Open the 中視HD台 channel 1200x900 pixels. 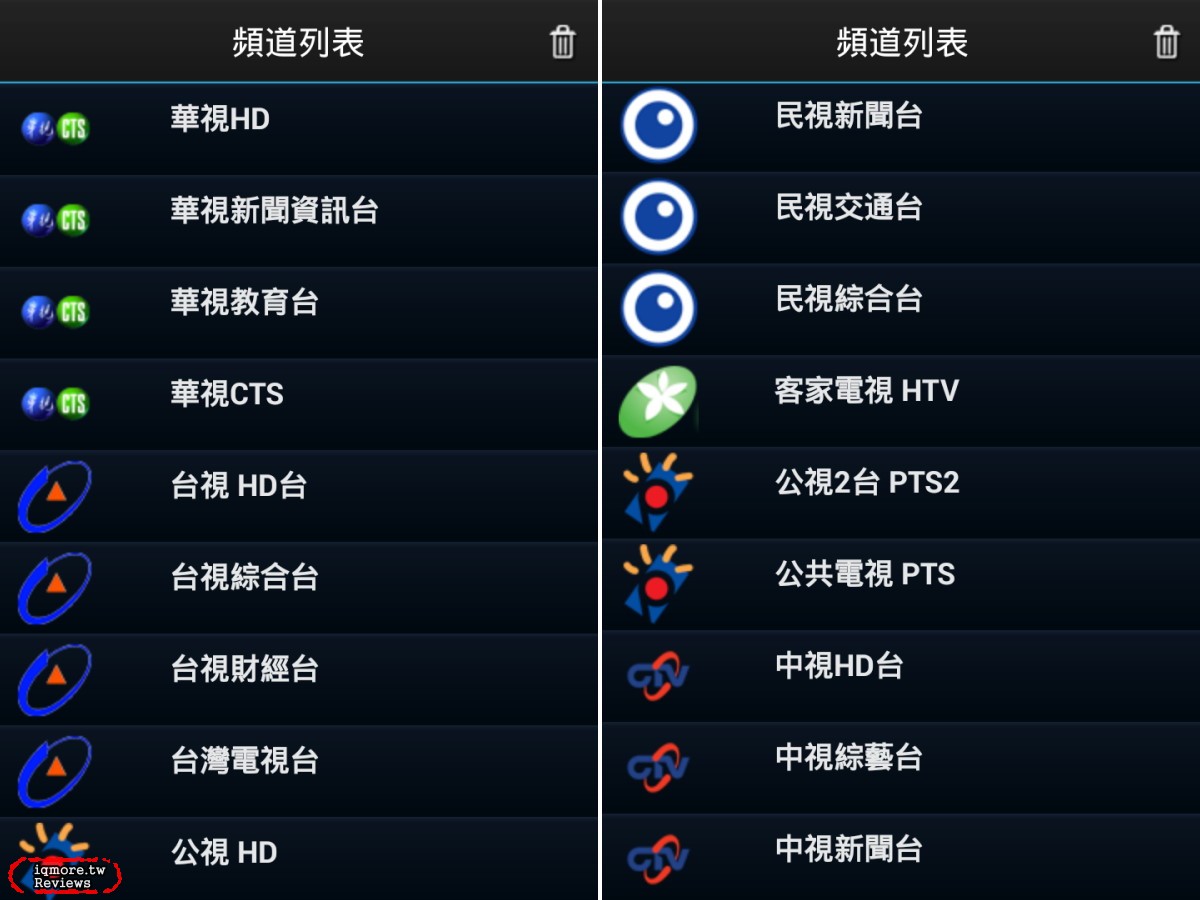click(839, 666)
